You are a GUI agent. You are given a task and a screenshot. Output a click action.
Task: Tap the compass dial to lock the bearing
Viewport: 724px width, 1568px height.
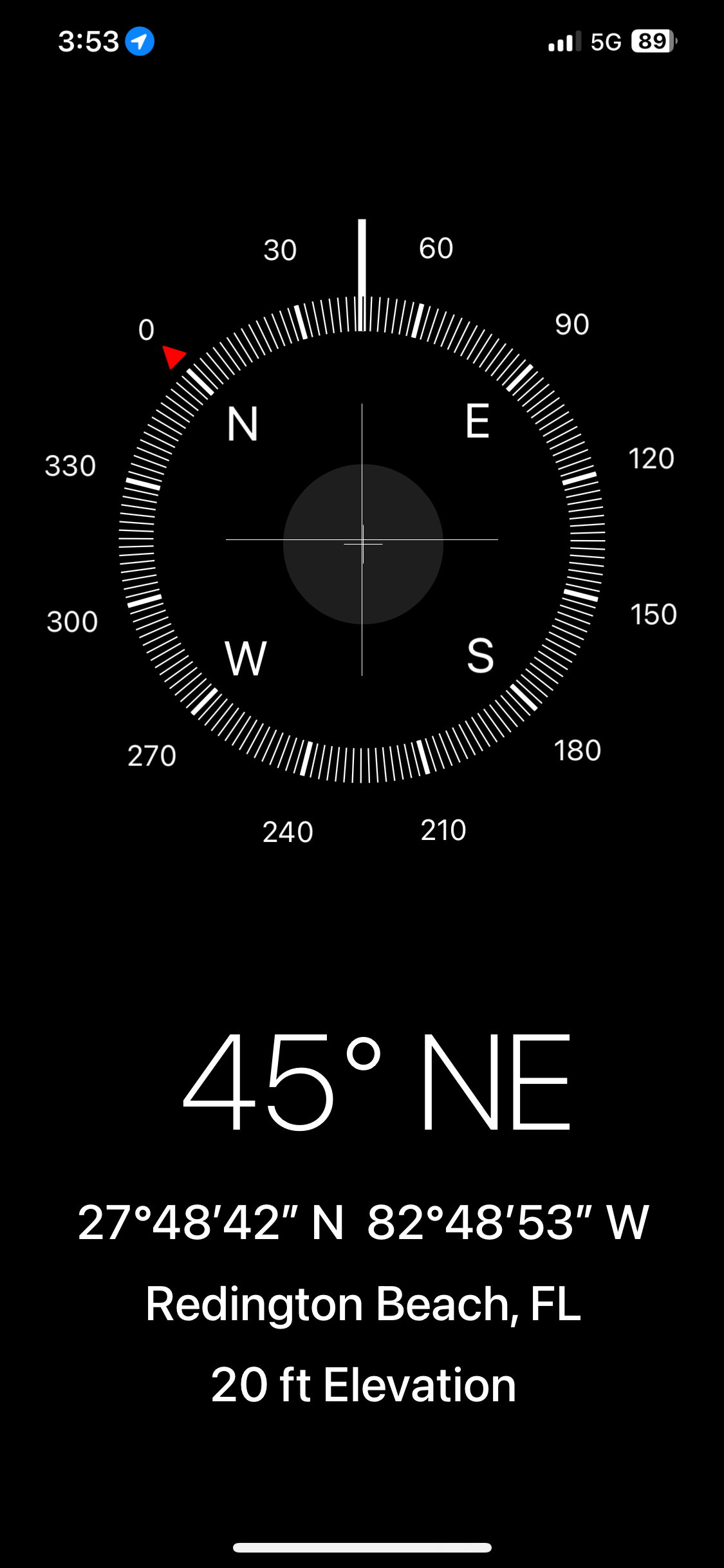[x=362, y=541]
